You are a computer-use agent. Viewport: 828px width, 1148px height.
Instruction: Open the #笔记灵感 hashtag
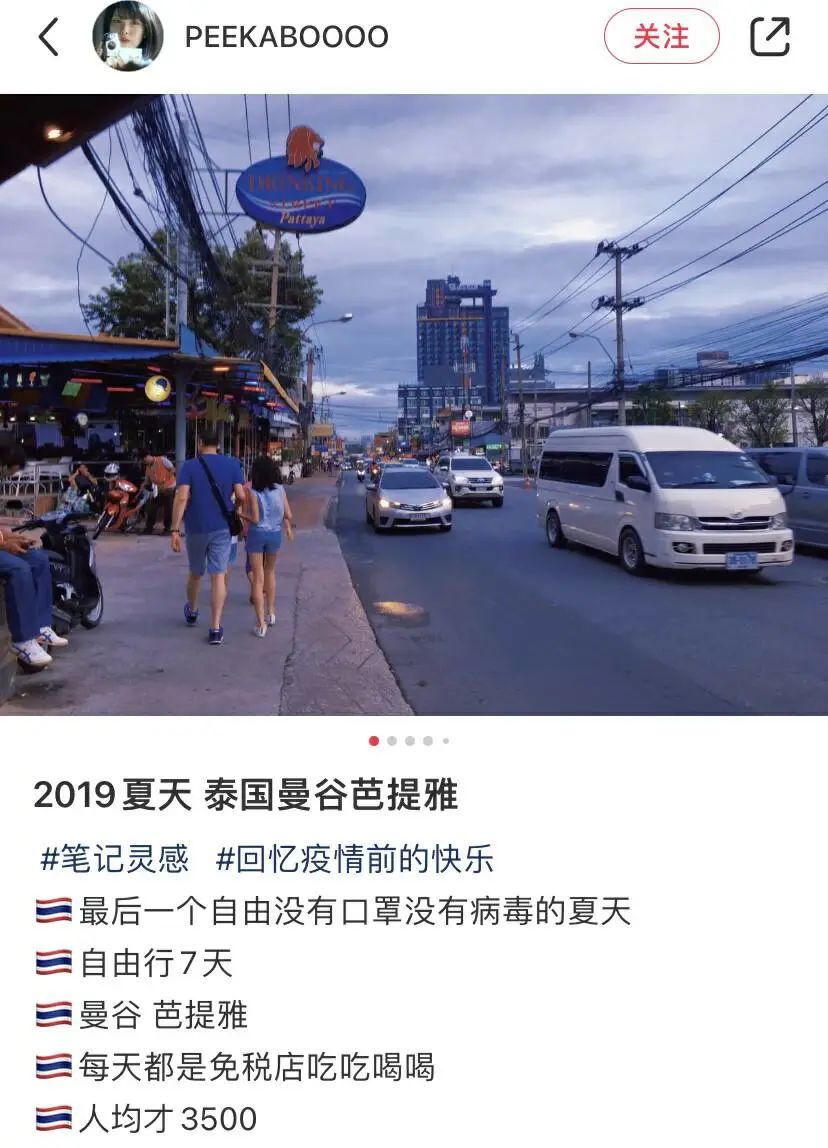coord(114,859)
